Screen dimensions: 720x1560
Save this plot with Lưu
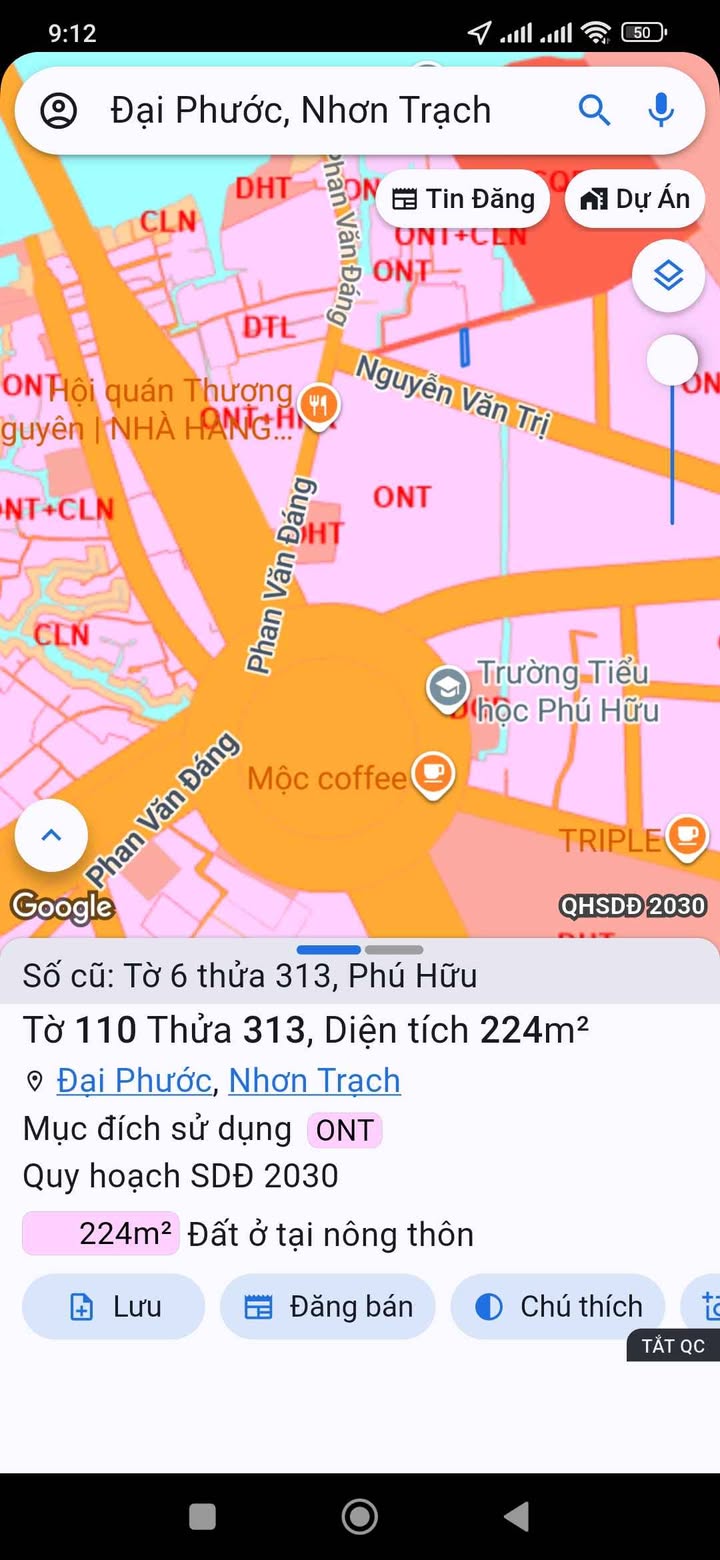point(113,1306)
